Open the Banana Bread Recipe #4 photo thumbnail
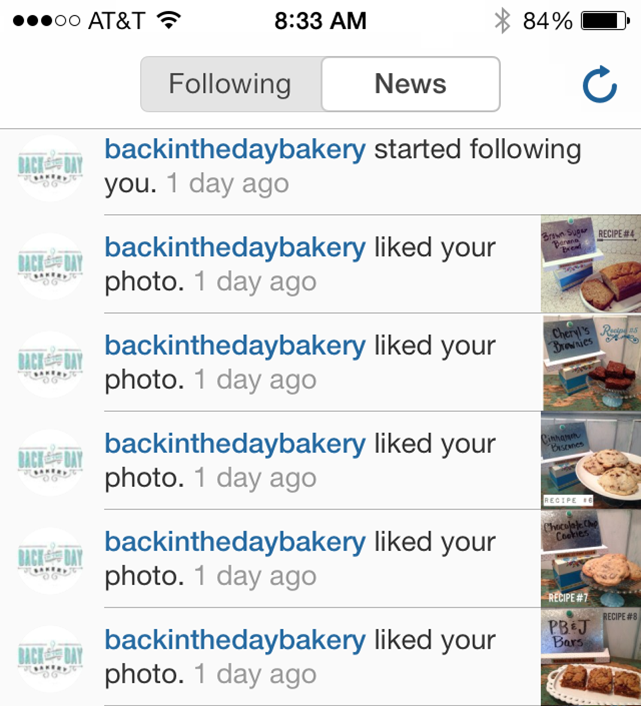The width and height of the screenshot is (641, 706). coord(590,264)
